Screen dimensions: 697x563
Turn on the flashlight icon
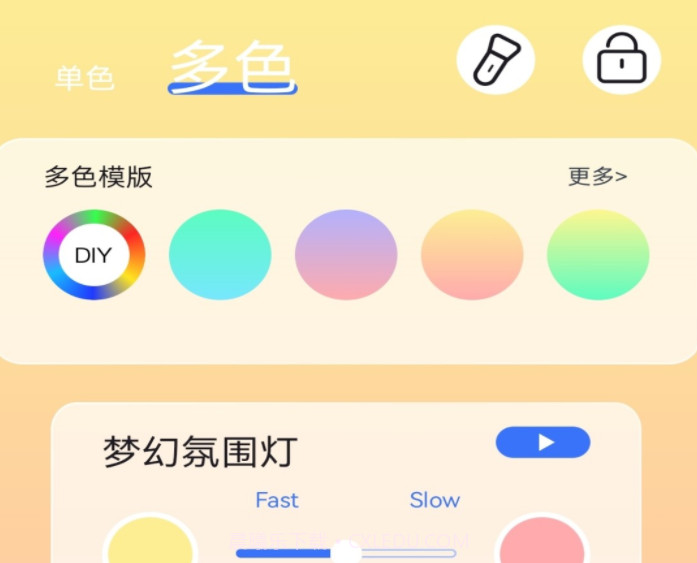tap(495, 60)
